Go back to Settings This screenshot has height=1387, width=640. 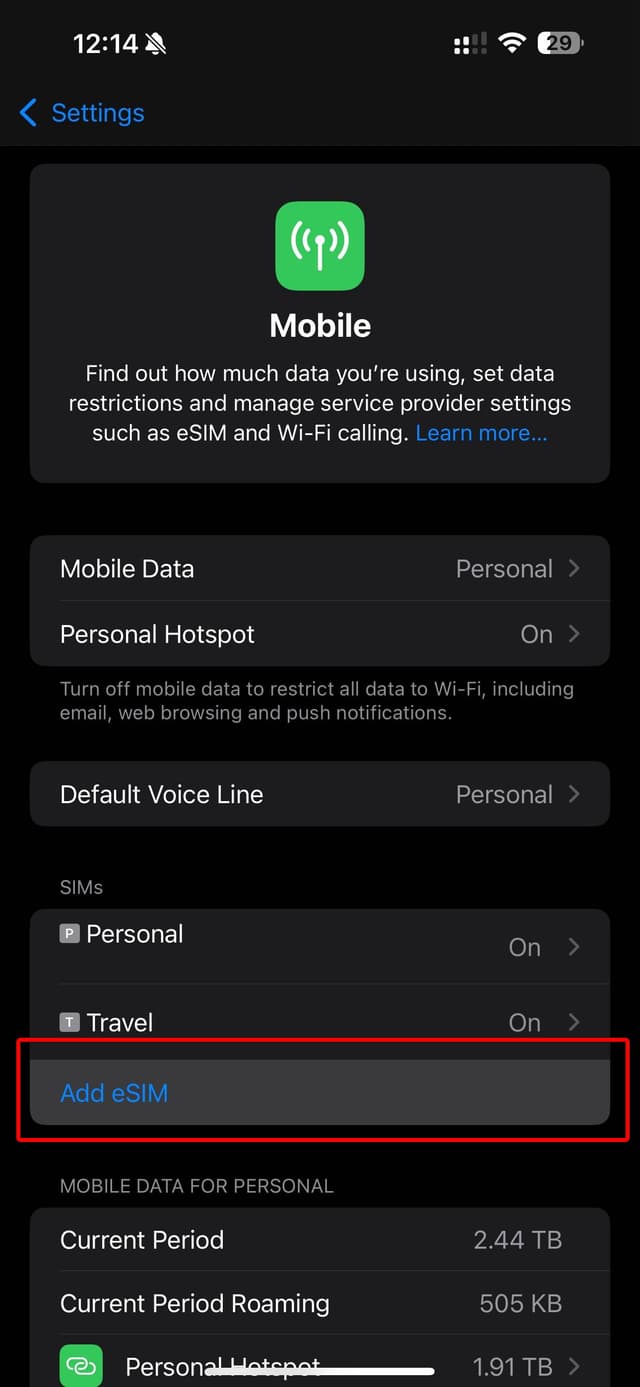(82, 113)
